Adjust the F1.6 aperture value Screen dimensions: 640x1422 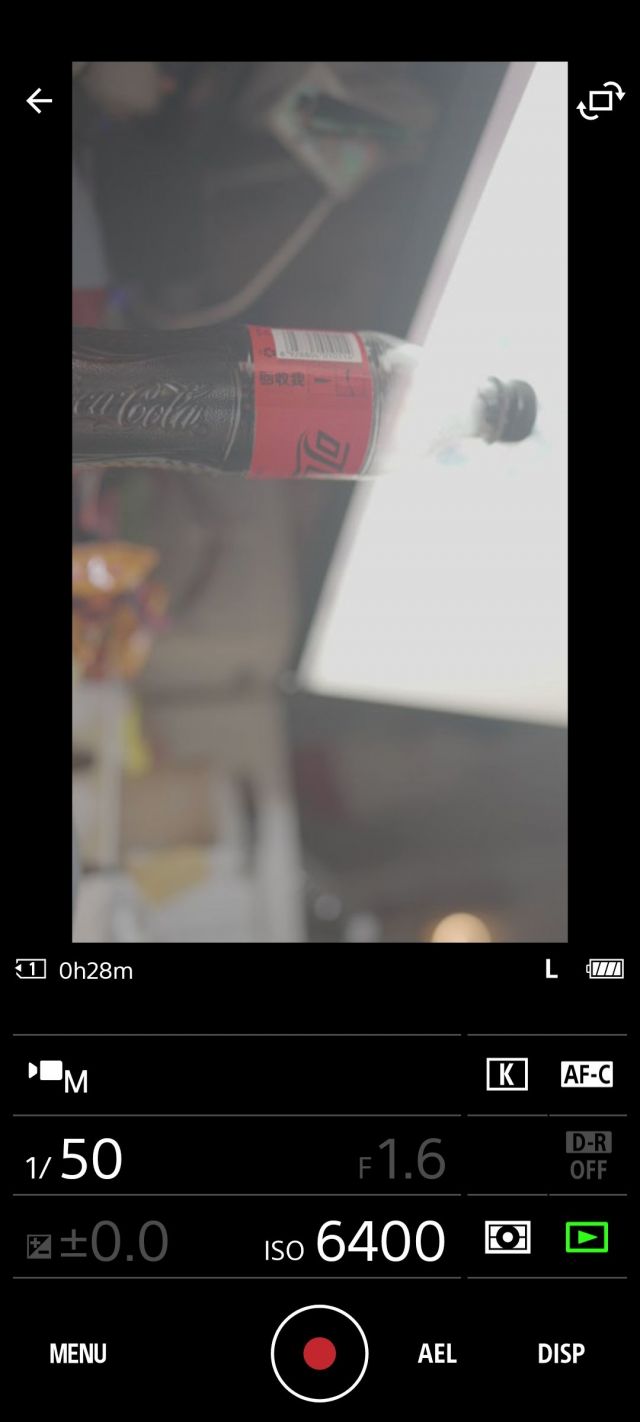[402, 1160]
